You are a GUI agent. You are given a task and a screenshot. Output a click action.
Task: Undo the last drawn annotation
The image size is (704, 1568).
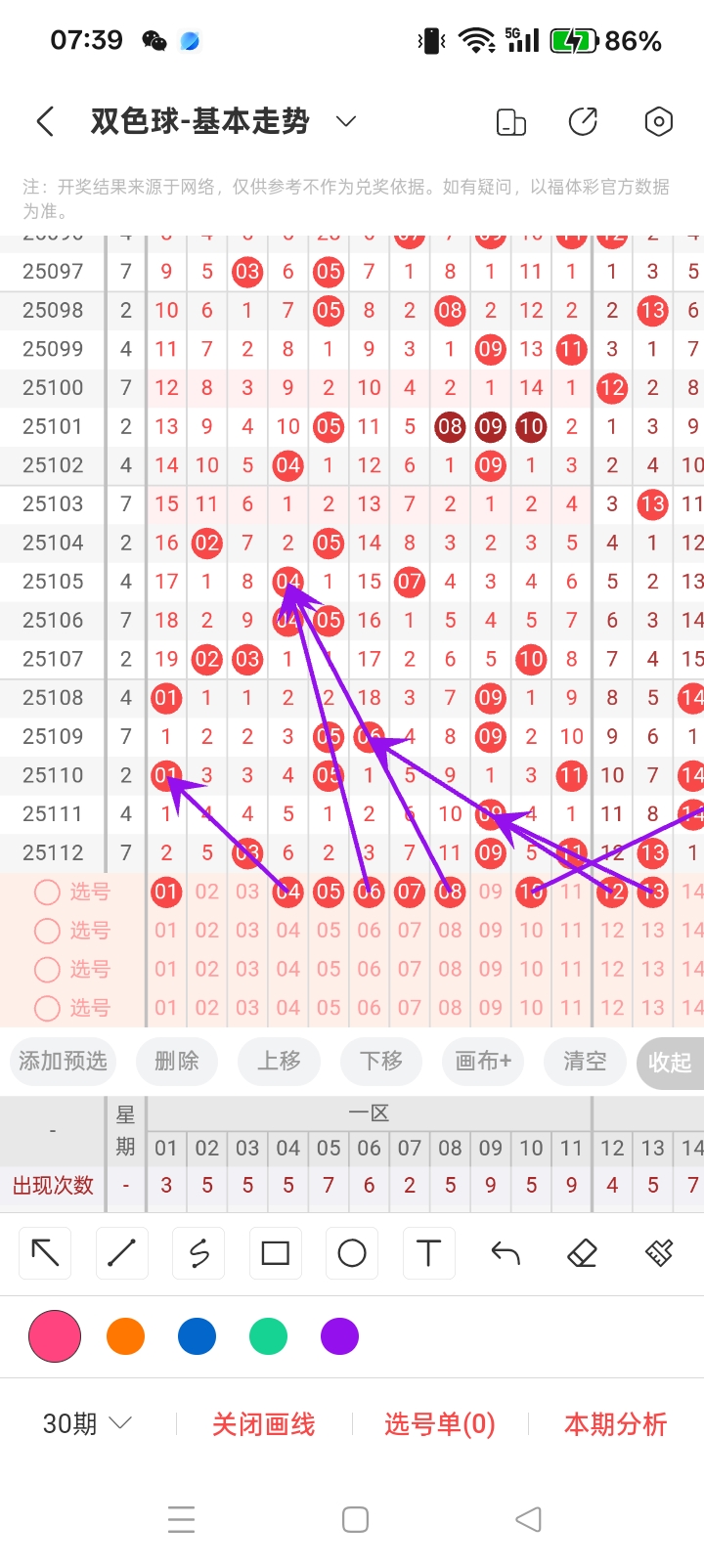(505, 1252)
